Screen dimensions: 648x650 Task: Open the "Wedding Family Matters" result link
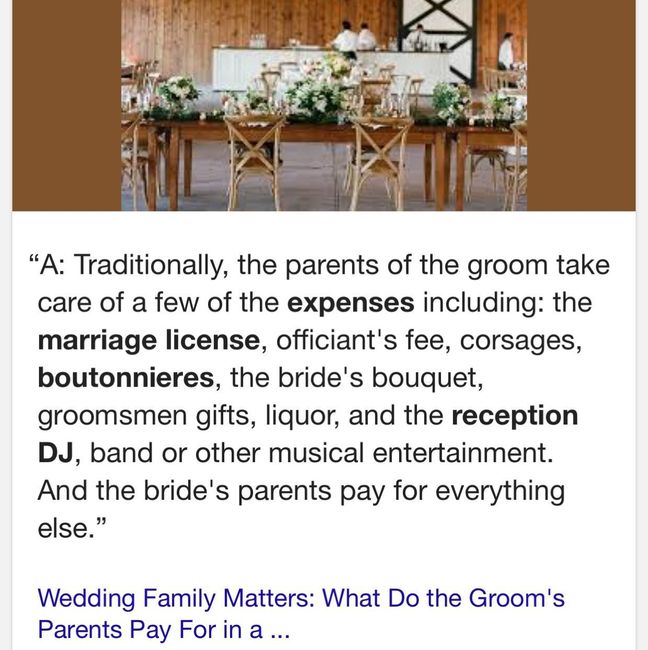(300, 613)
